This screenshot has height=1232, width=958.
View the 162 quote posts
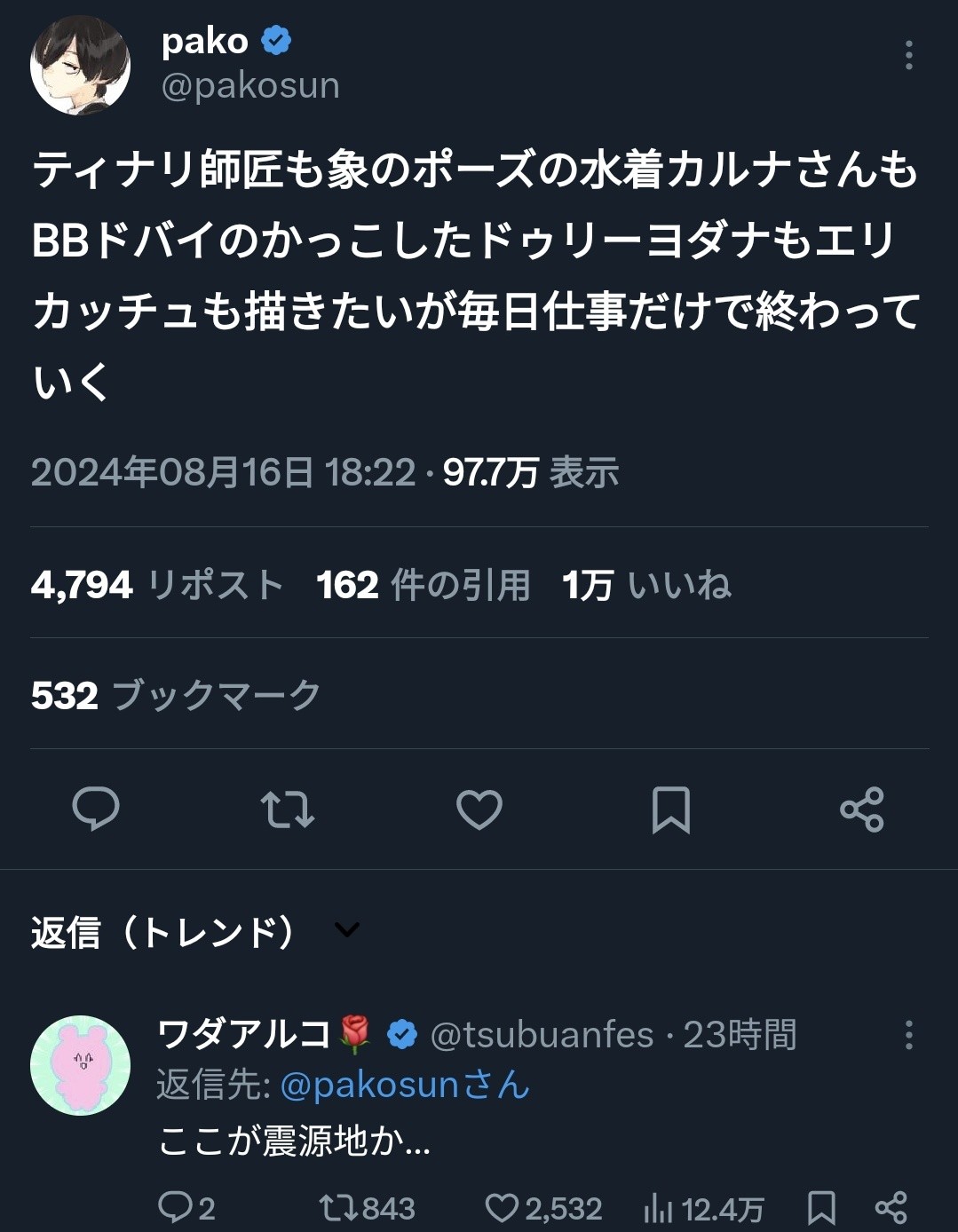[x=423, y=585]
